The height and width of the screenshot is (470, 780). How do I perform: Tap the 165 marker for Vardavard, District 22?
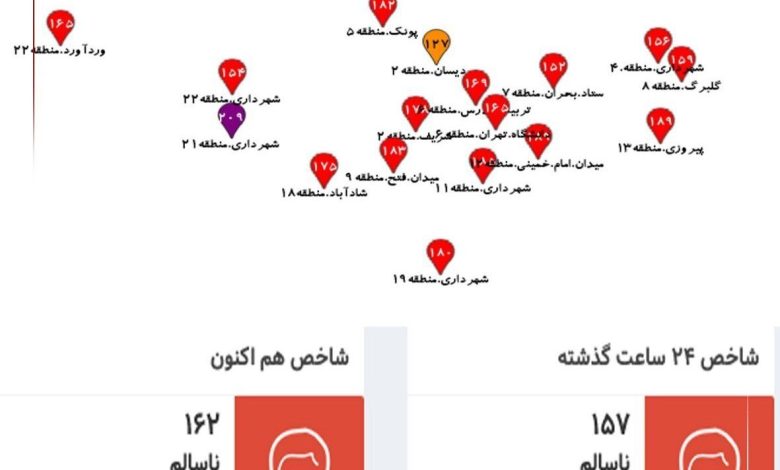point(61,24)
